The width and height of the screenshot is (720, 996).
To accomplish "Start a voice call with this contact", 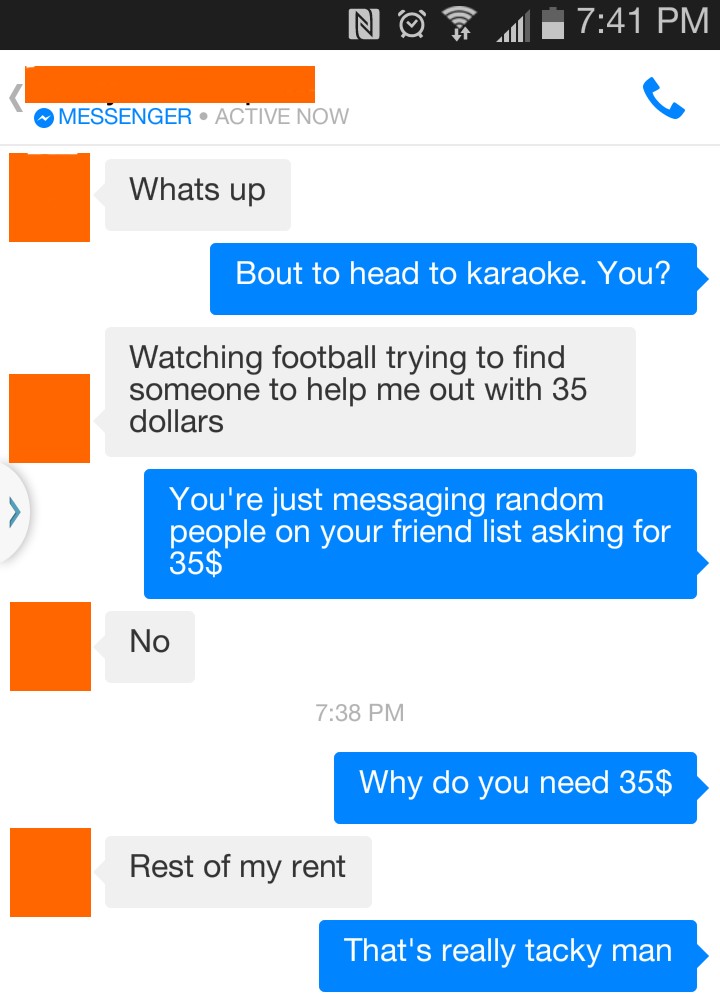I will 663,99.
